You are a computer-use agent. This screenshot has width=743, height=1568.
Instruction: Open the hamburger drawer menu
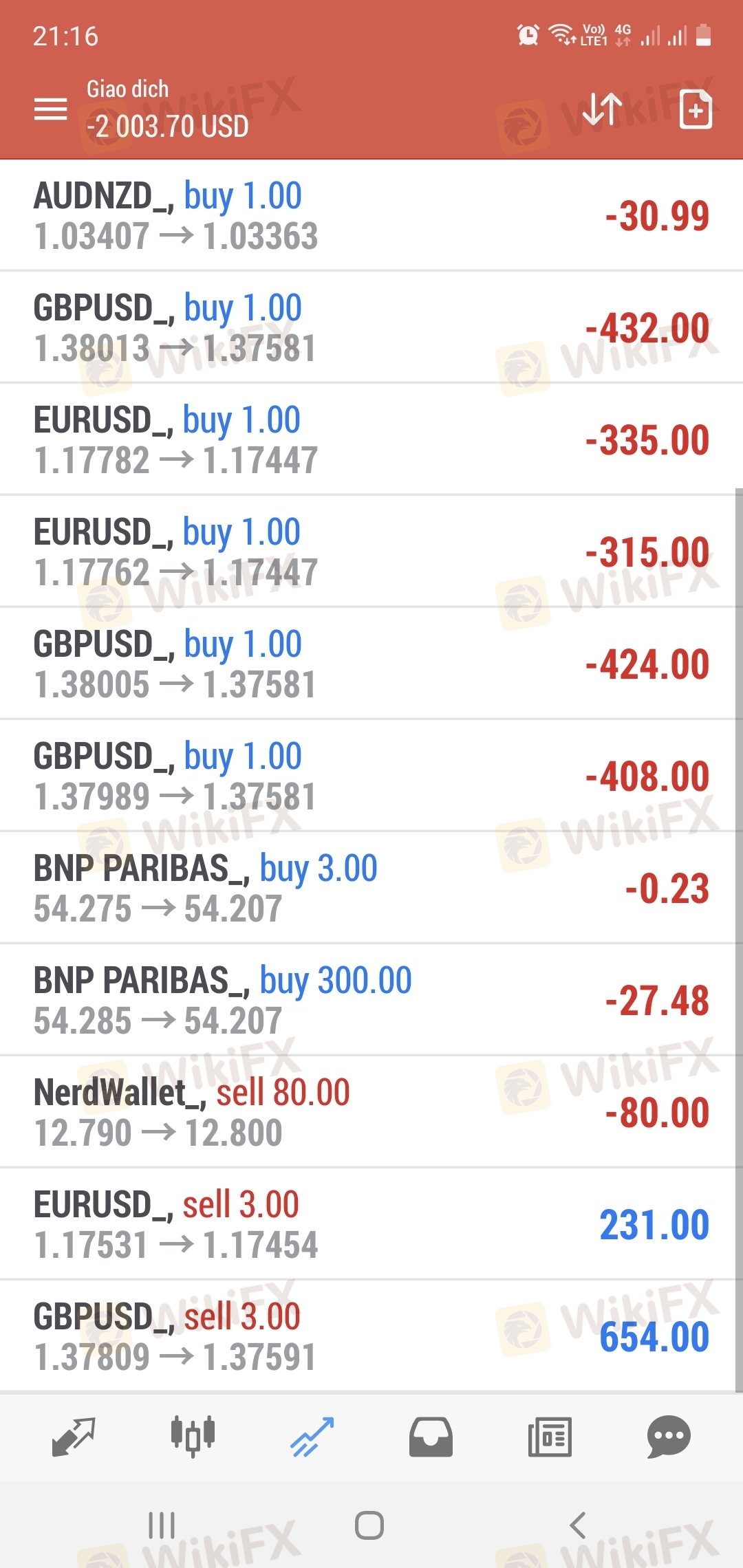(x=51, y=109)
